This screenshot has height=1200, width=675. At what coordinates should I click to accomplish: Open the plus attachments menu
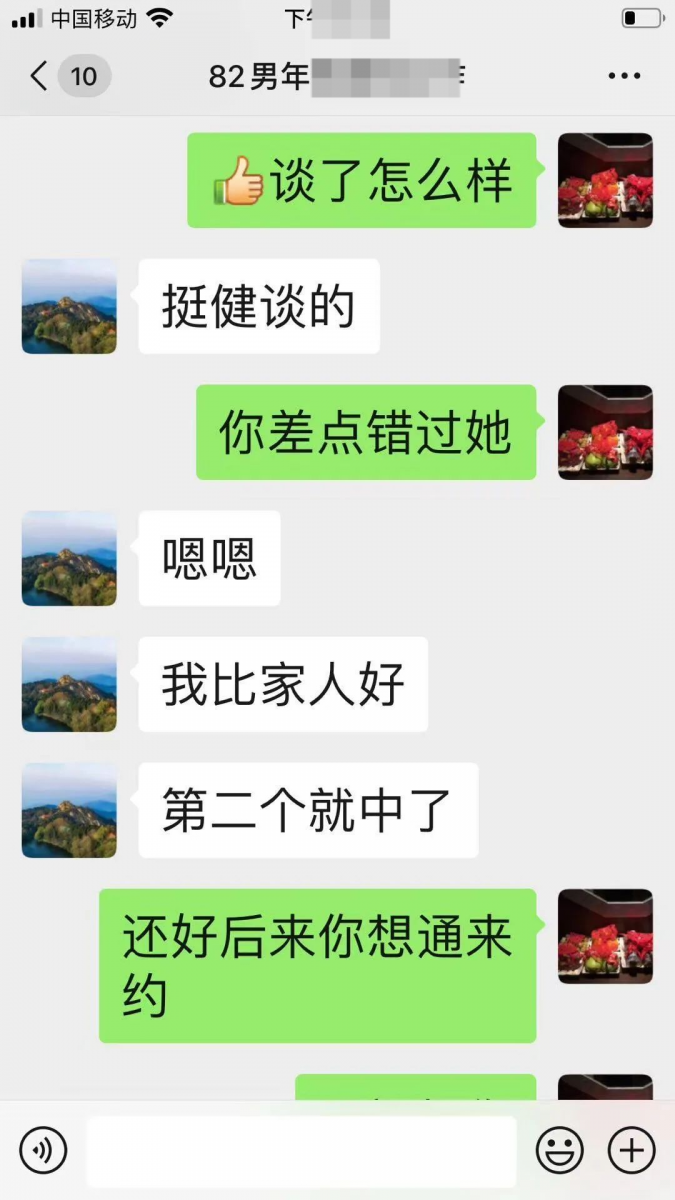(x=632, y=1150)
